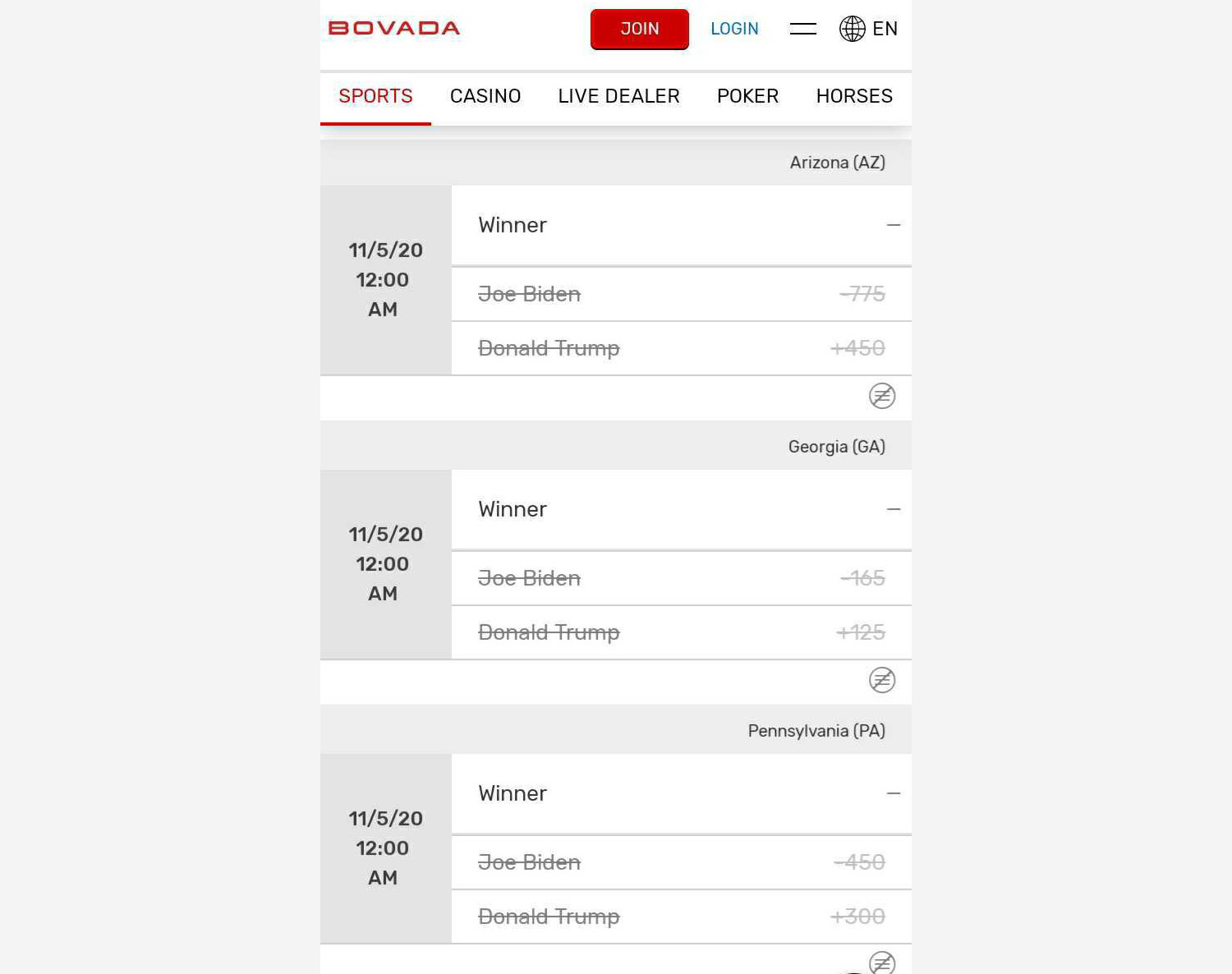Viewport: 1232px width, 974px height.
Task: Switch to the Poker tab
Action: (747, 96)
